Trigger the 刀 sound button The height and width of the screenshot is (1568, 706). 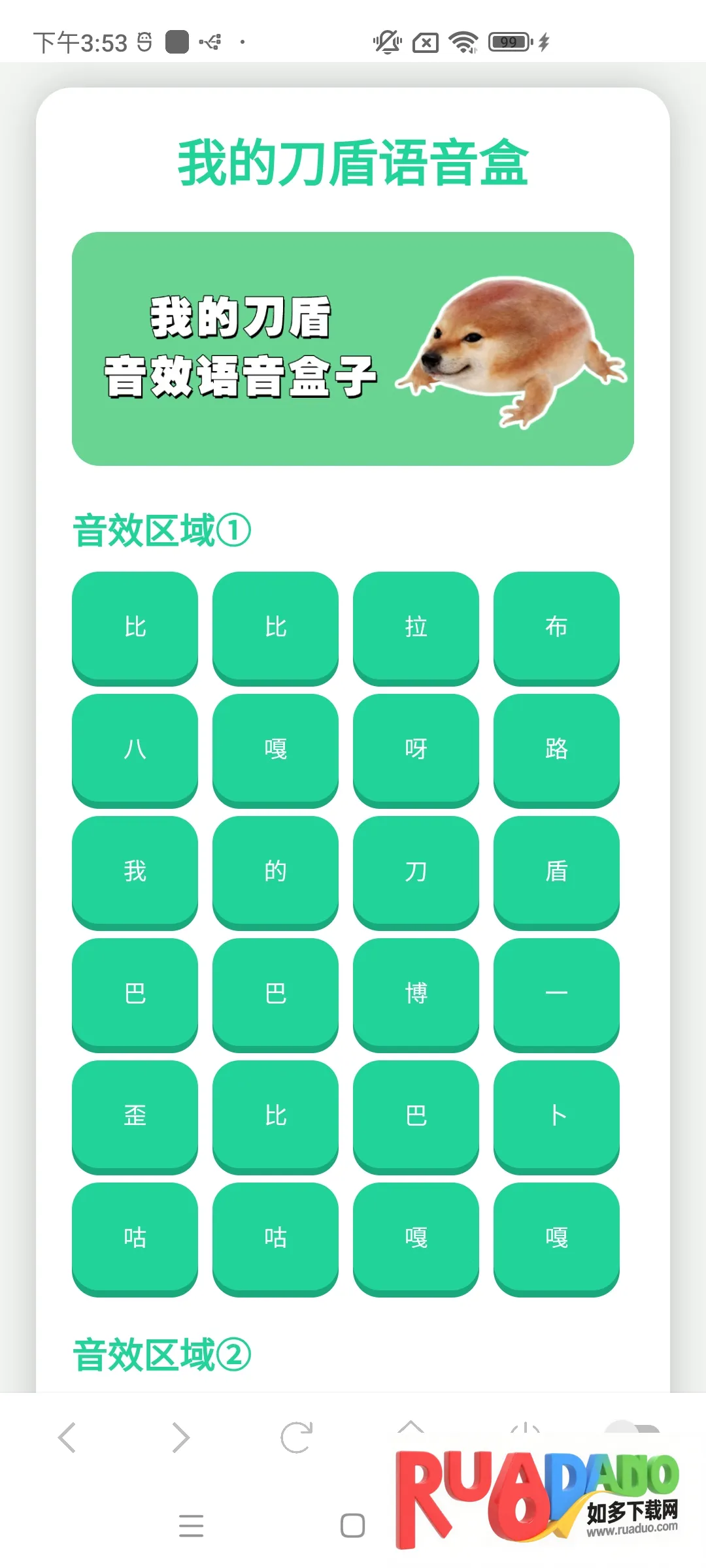click(x=416, y=871)
